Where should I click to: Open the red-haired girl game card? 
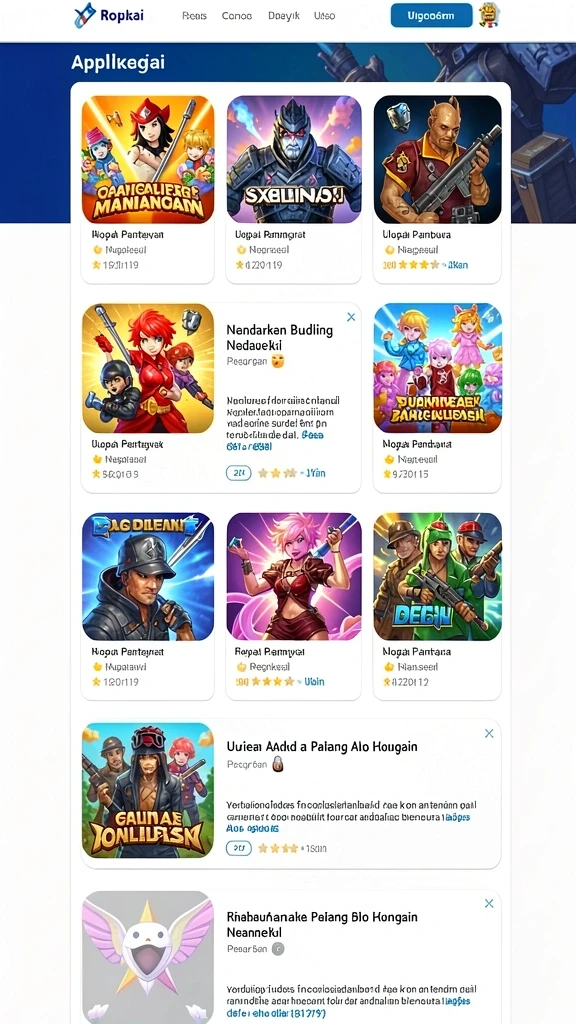coord(148,397)
